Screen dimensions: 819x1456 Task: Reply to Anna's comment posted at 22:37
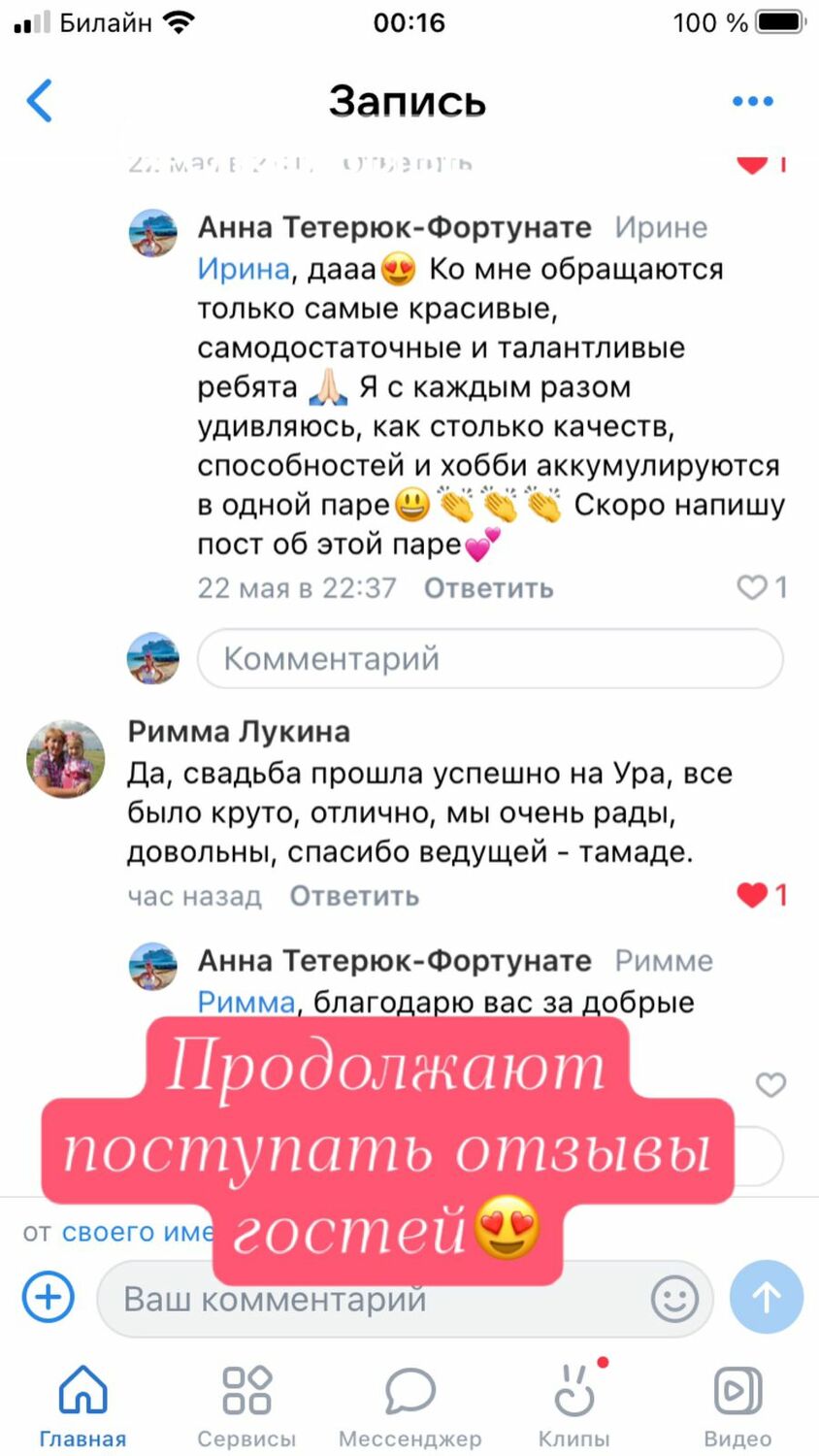click(x=488, y=588)
